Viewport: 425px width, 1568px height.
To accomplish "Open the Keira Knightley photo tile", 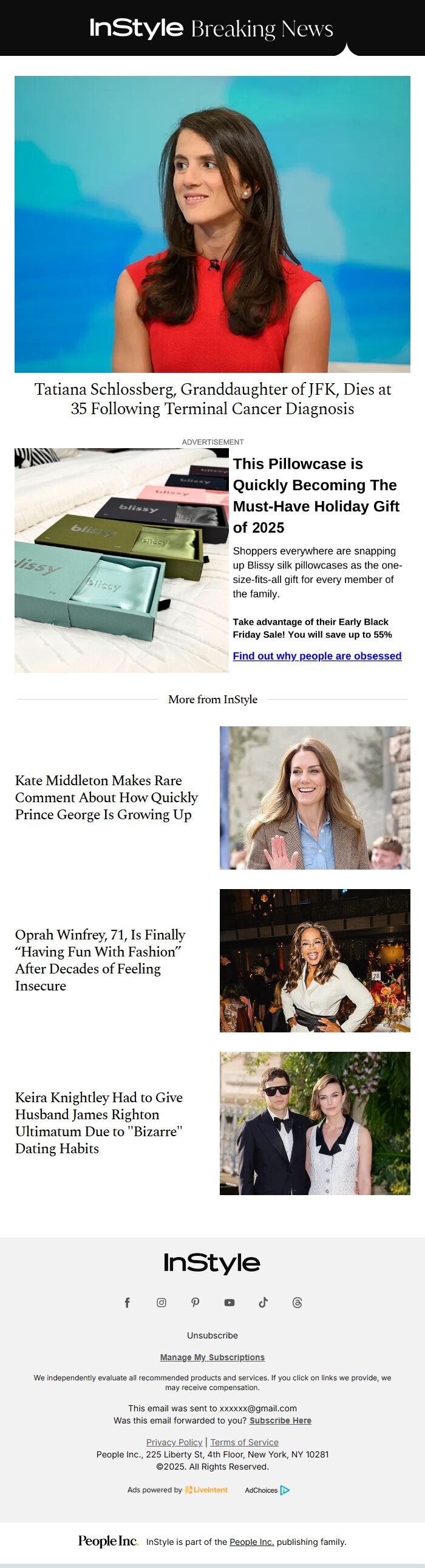I will pyautogui.click(x=314, y=1123).
